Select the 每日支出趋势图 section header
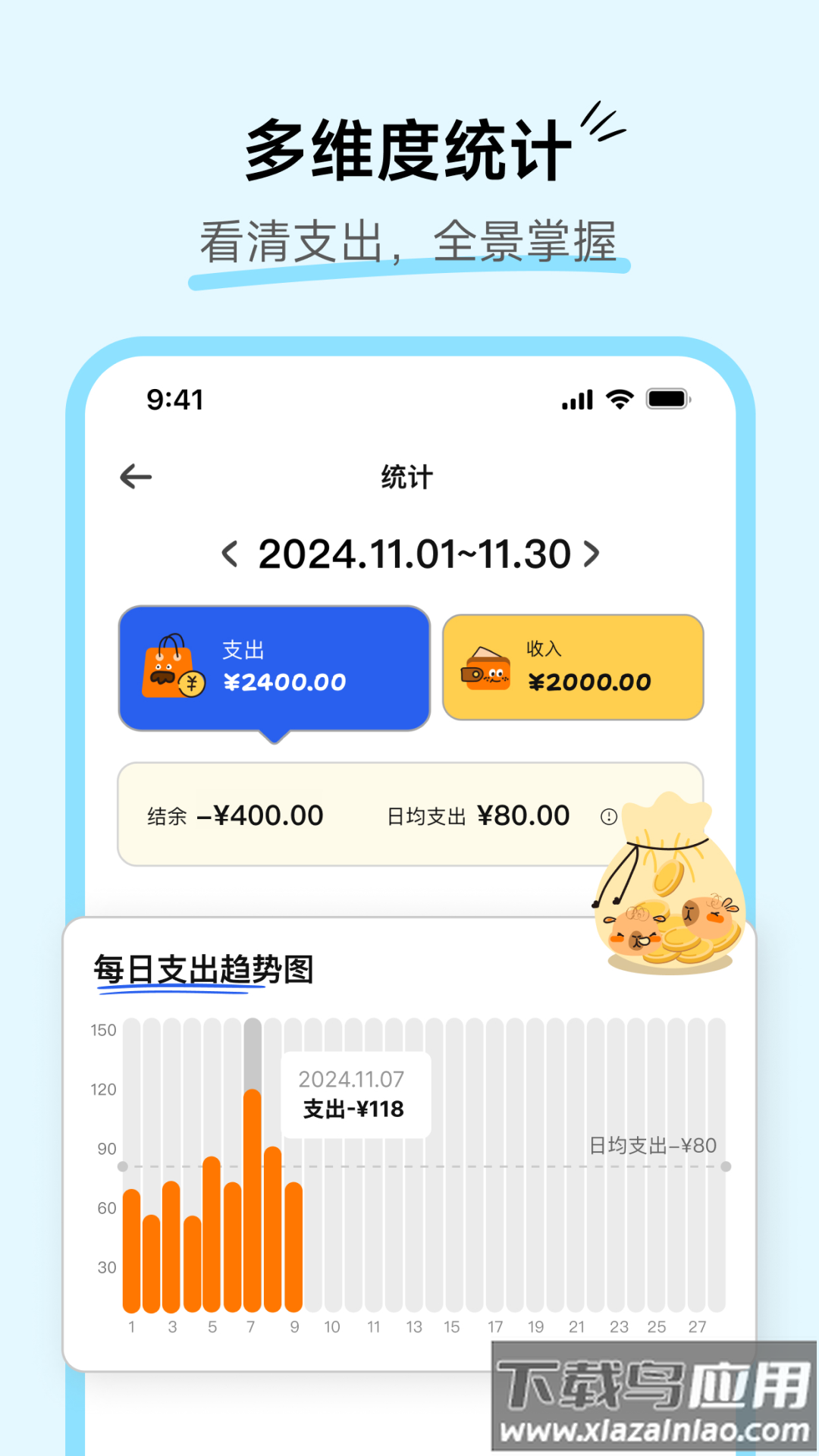 [205, 967]
